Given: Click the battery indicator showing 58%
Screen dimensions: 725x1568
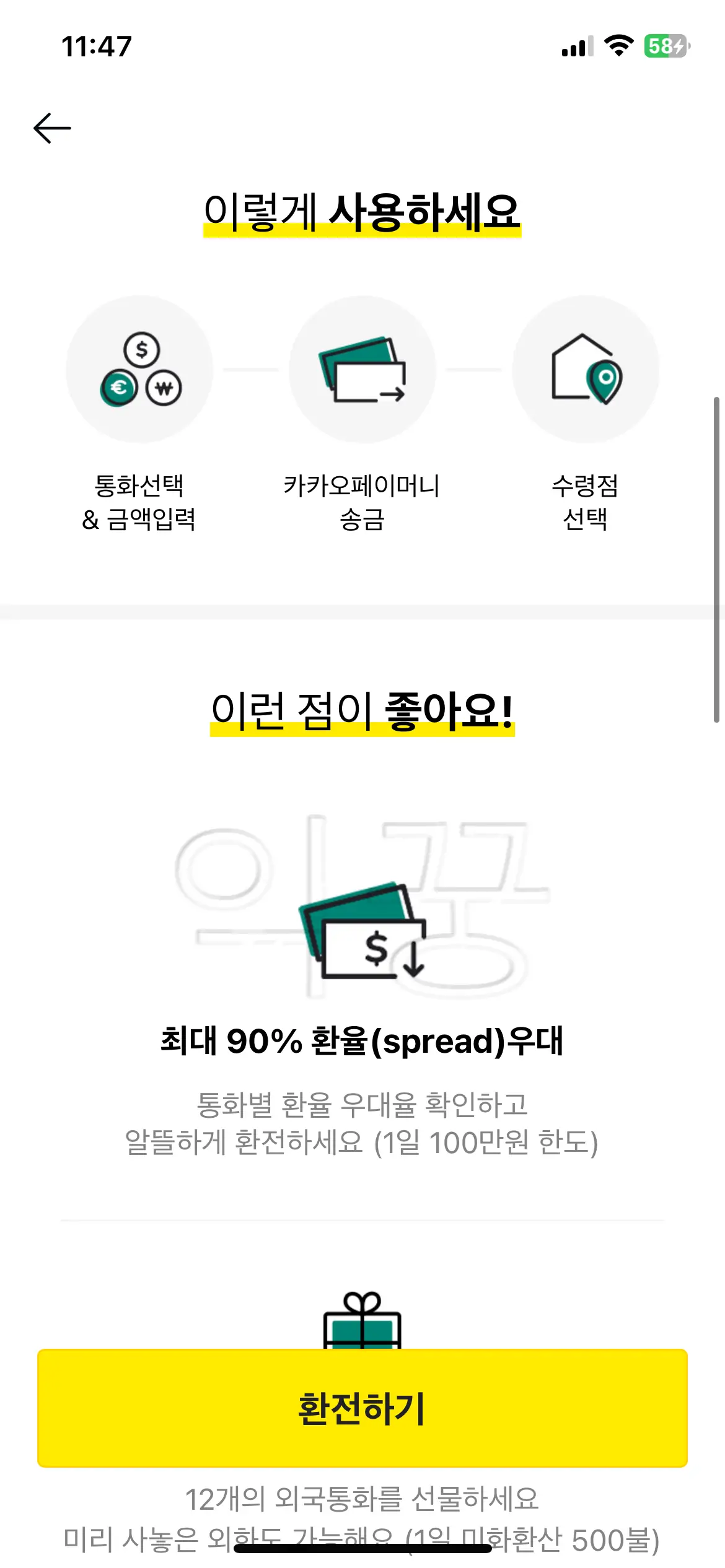Looking at the screenshot, I should coord(666,46).
